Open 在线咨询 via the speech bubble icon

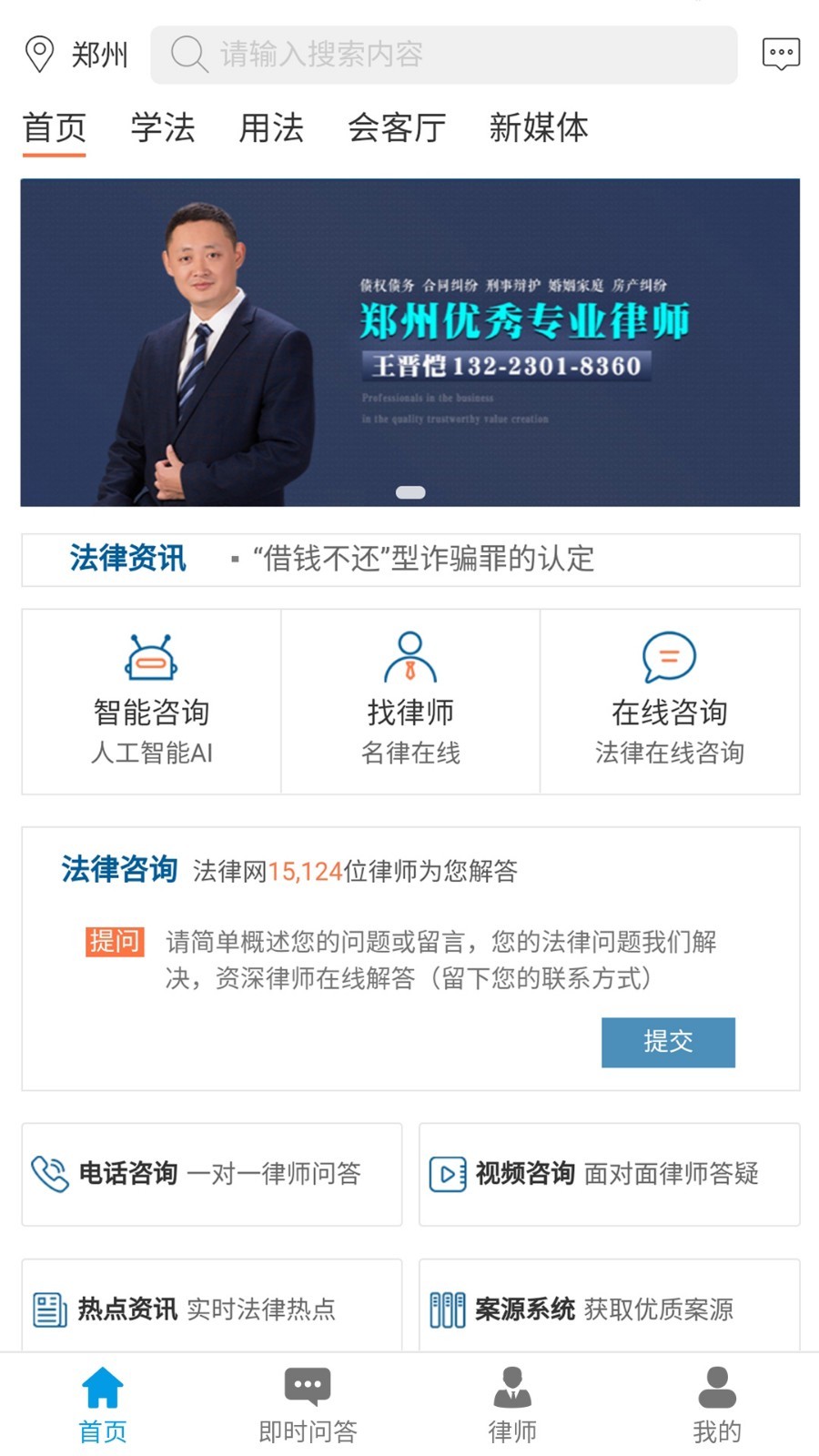point(669,657)
